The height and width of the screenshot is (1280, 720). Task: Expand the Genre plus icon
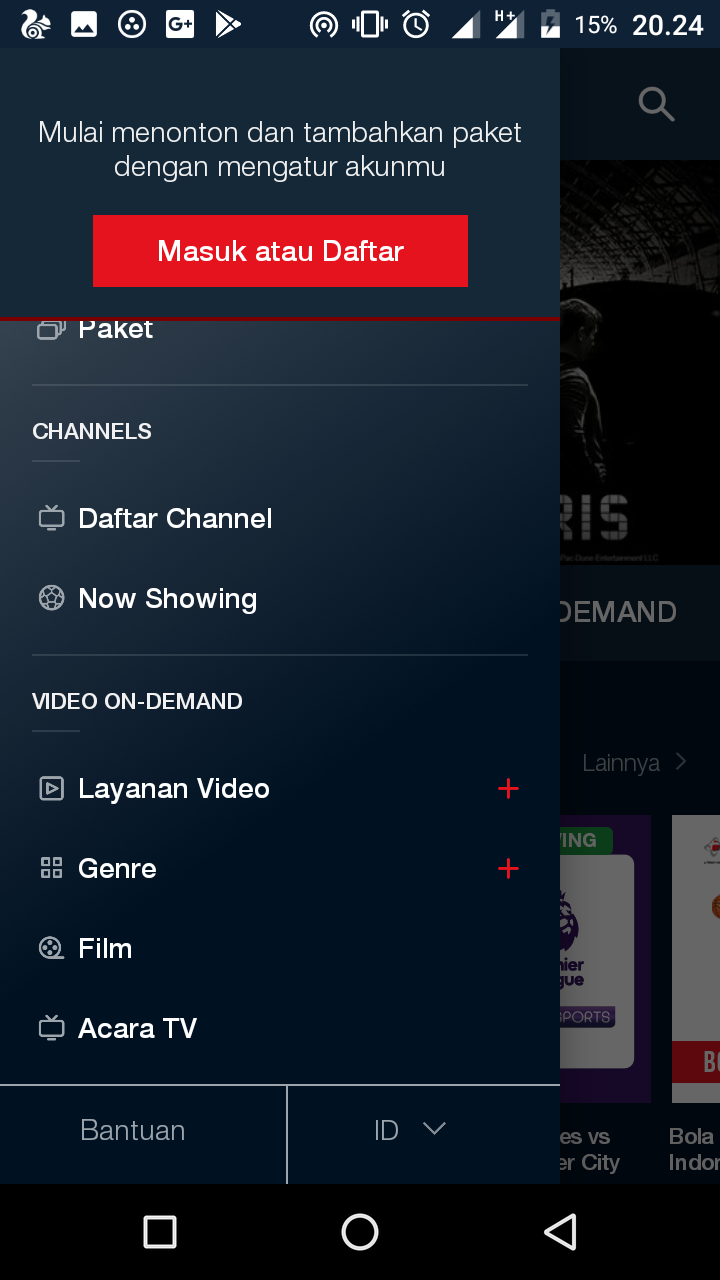pos(508,868)
